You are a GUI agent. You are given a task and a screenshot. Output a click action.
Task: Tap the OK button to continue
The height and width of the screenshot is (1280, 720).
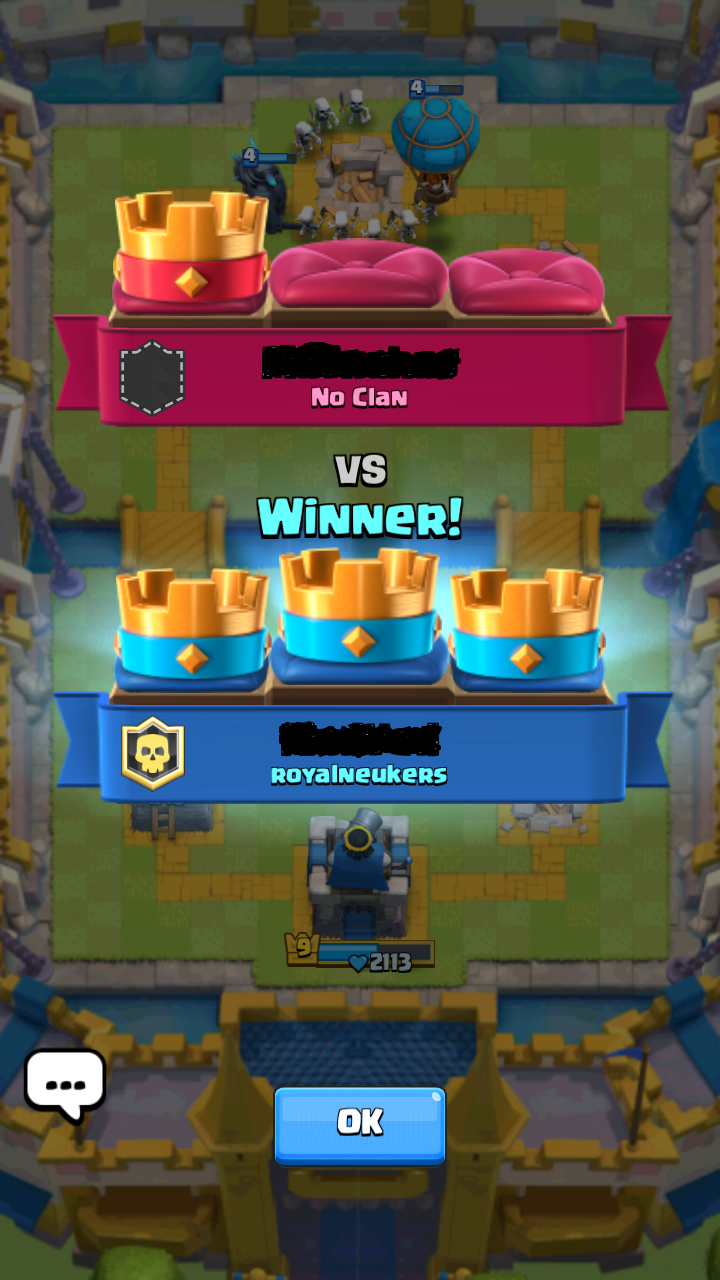click(x=360, y=1123)
